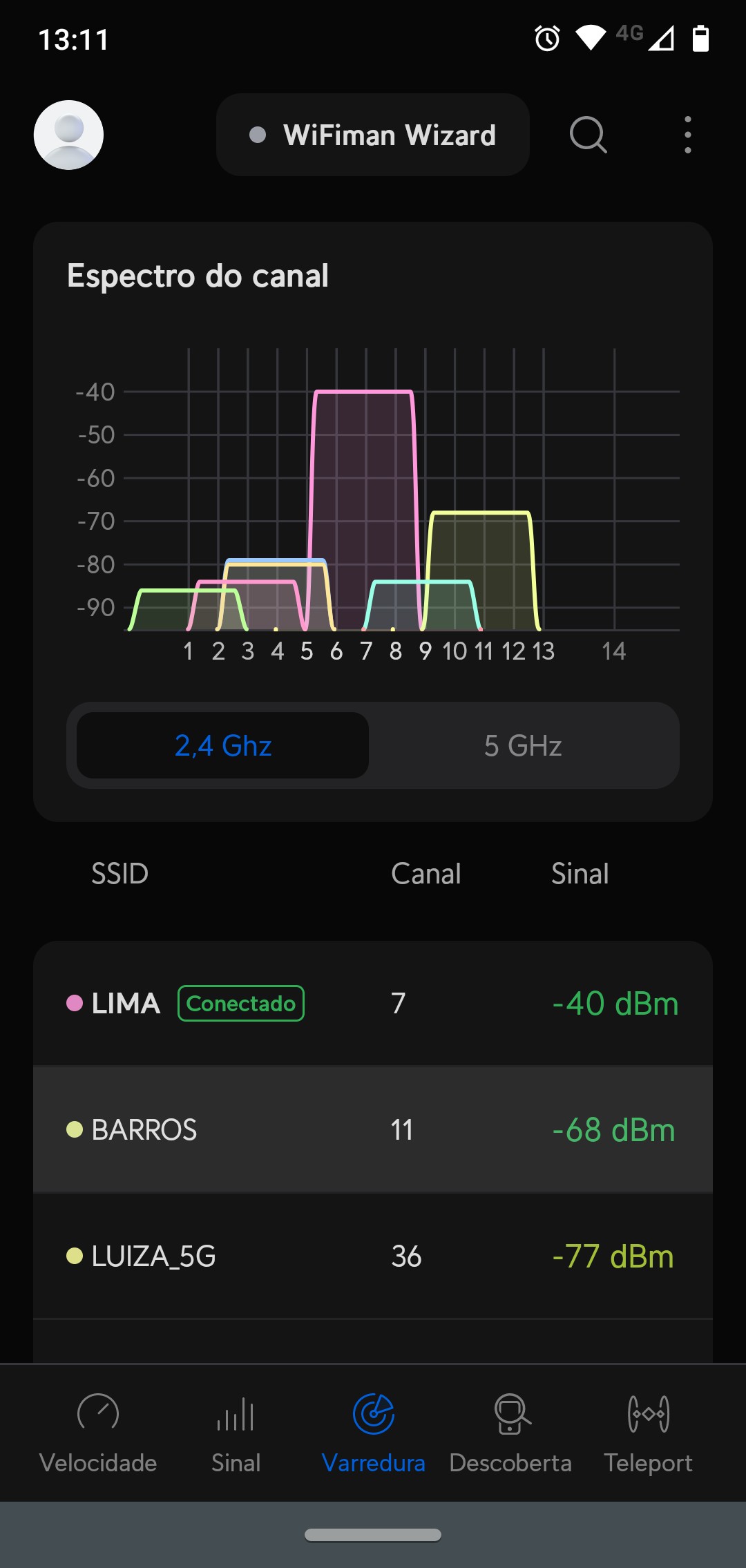Screen dimensions: 746x1568
Task: Tap the WiFiman Wizard button
Action: [372, 135]
